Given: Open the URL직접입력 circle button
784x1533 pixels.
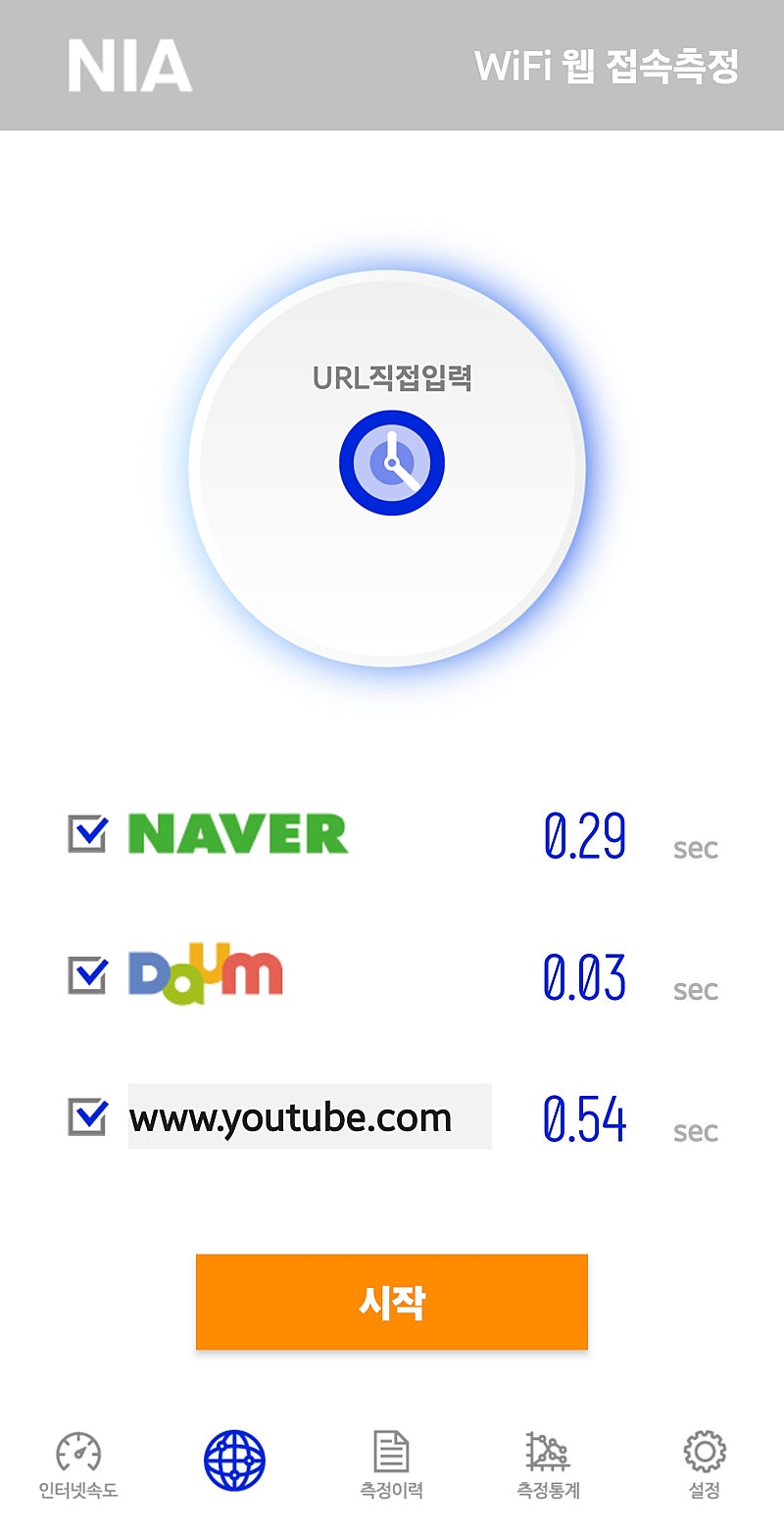Looking at the screenshot, I should click(x=391, y=463).
